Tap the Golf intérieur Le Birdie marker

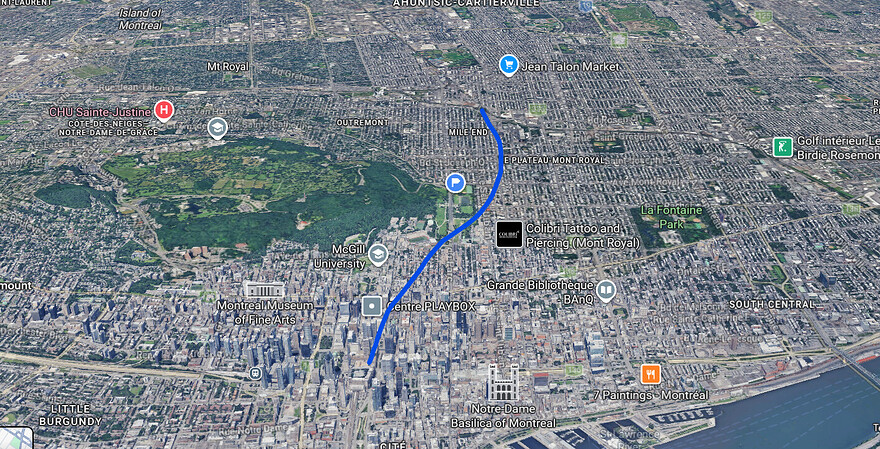[x=782, y=147]
